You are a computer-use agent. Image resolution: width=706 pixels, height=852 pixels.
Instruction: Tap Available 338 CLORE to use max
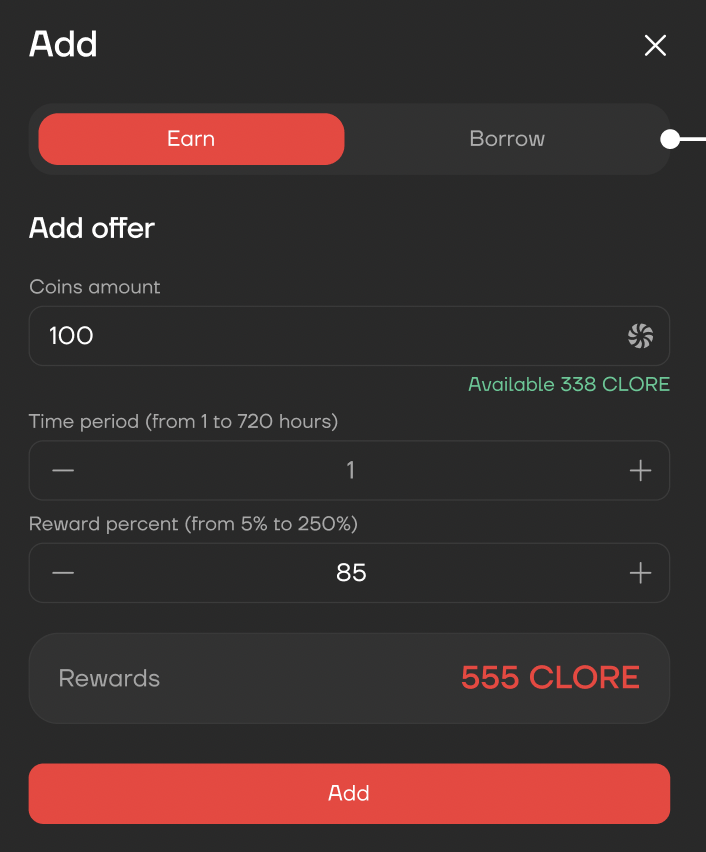pyautogui.click(x=568, y=384)
